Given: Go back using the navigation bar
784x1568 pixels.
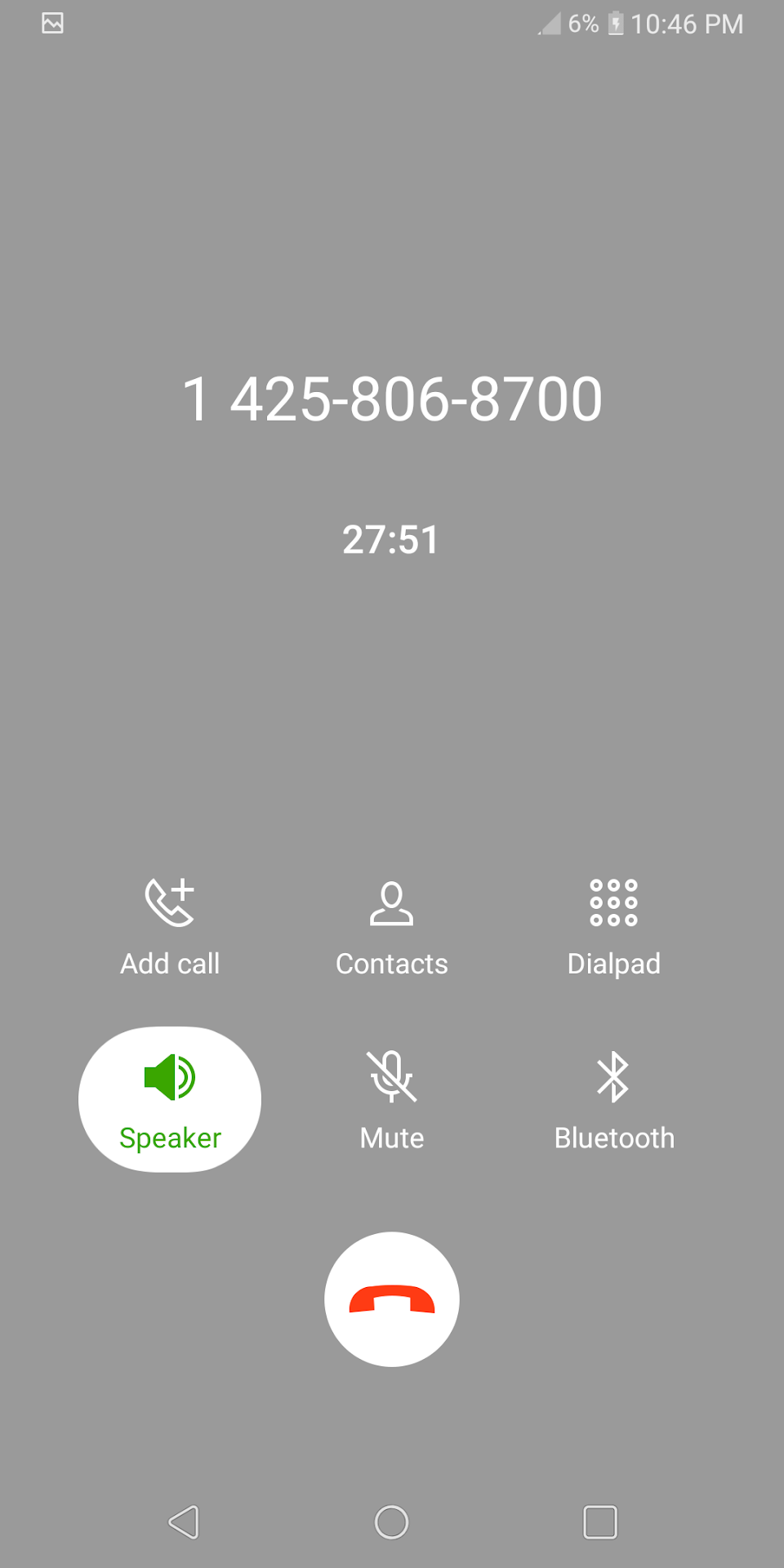Looking at the screenshot, I should 184,1522.
